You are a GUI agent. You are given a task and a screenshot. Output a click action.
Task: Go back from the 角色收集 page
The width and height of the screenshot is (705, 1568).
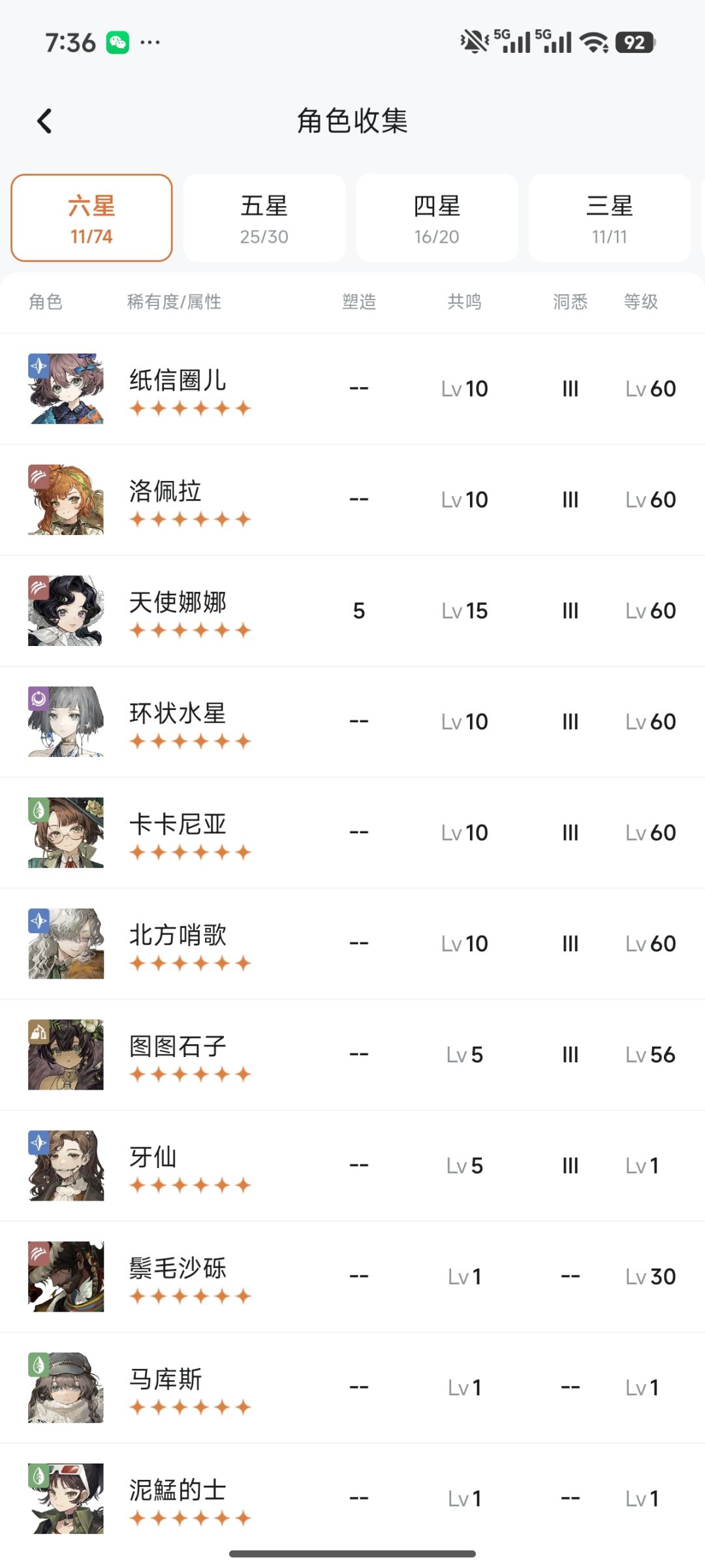click(x=44, y=121)
